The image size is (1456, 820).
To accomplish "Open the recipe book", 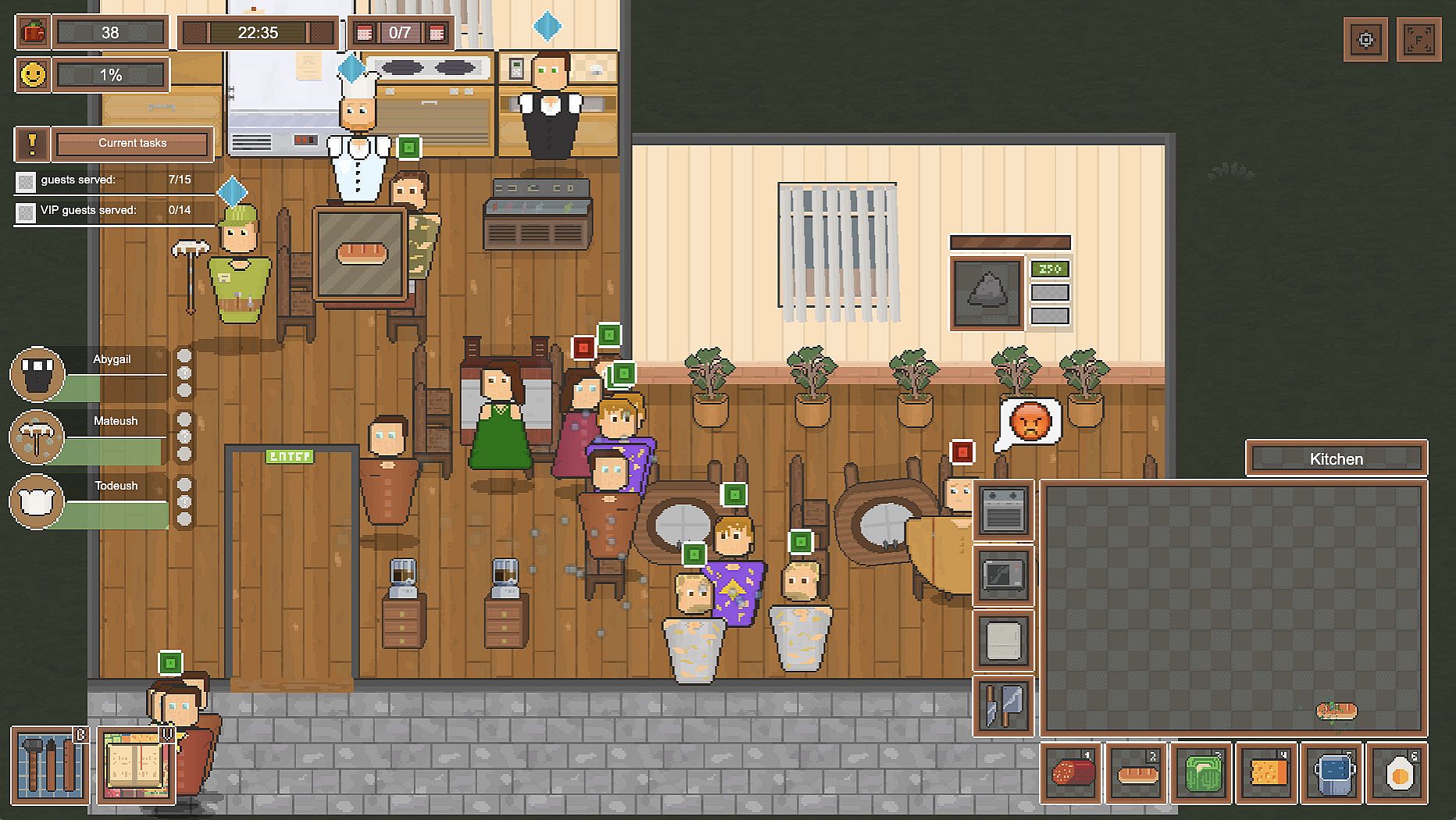I will [137, 765].
